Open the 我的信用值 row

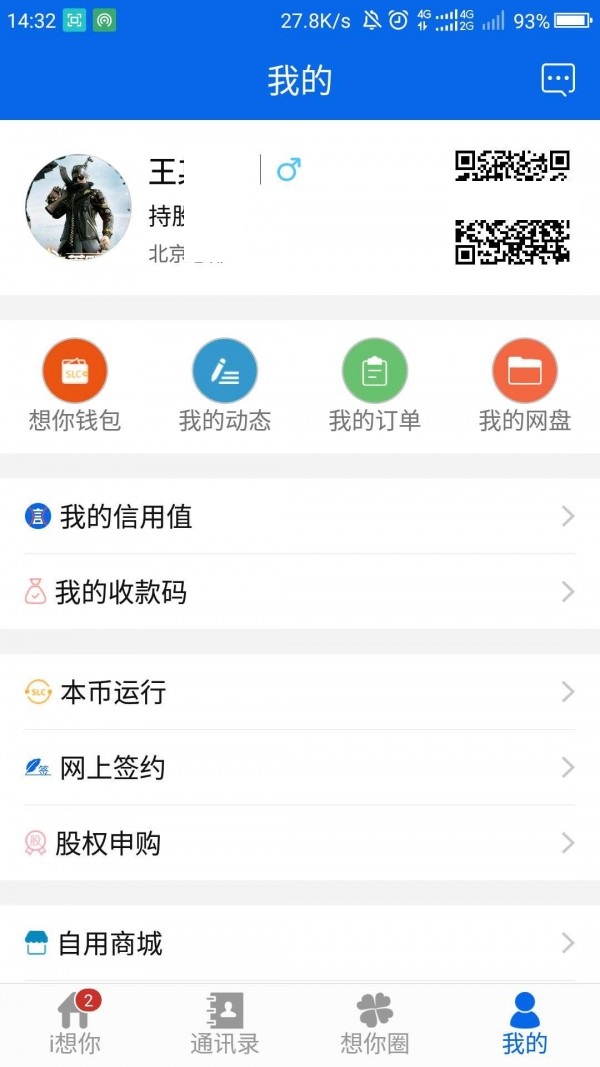pyautogui.click(x=300, y=516)
